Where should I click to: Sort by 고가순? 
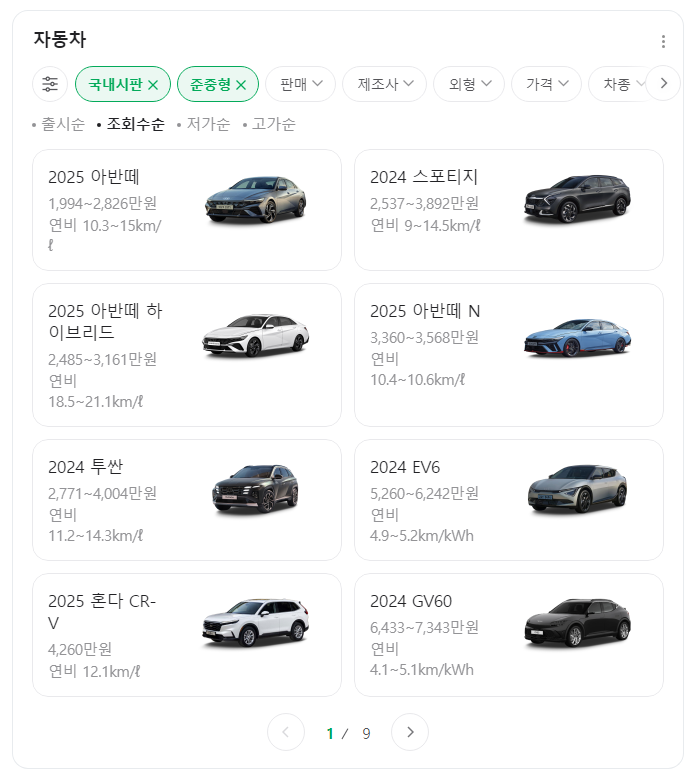pyautogui.click(x=269, y=124)
